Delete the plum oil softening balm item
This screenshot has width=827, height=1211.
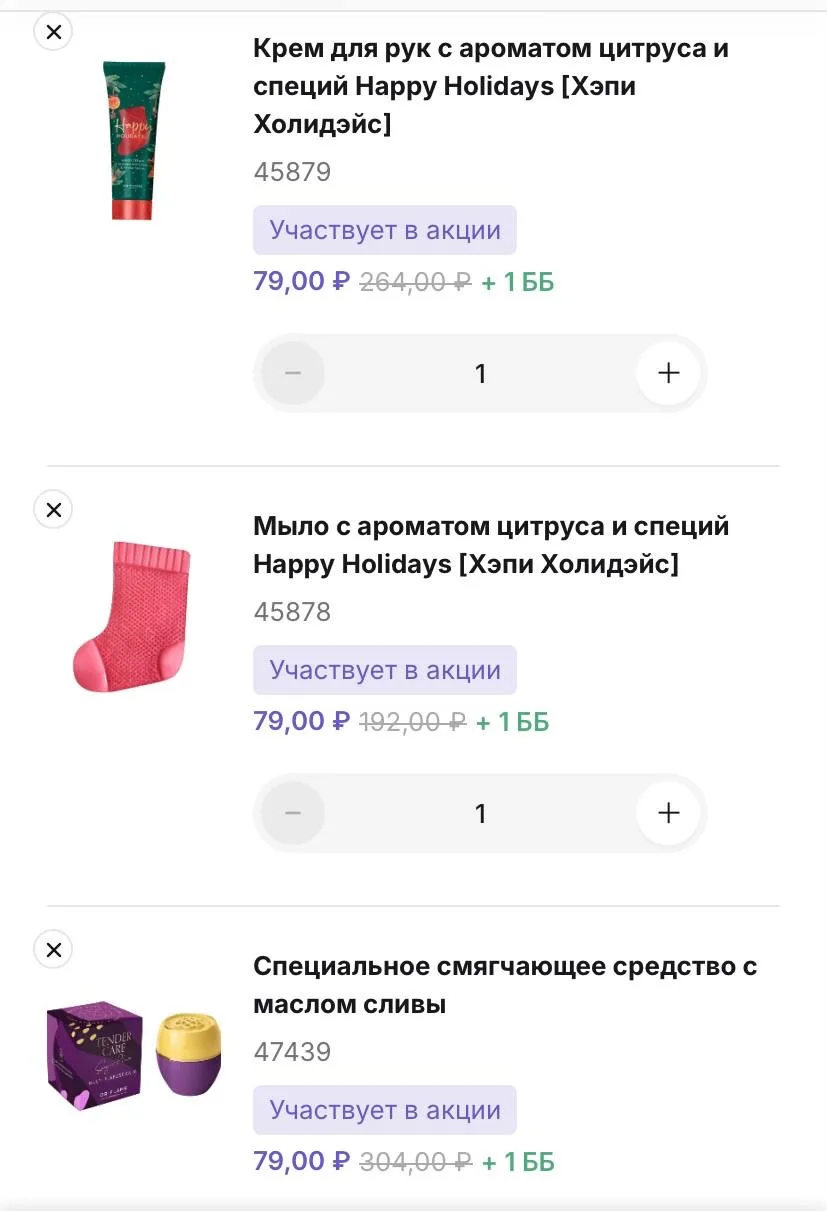pyautogui.click(x=54, y=949)
